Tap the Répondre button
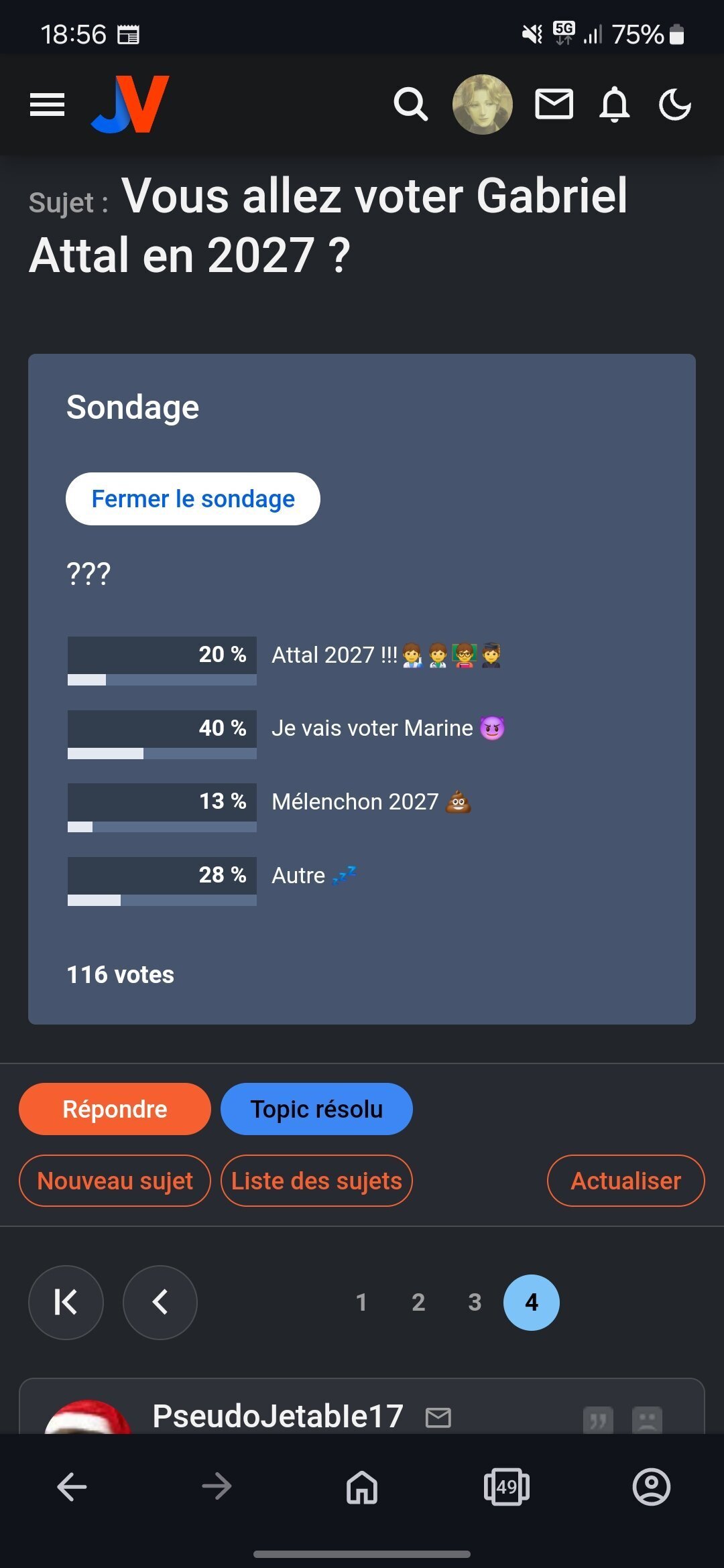Viewport: 724px width, 1568px height. (115, 1109)
